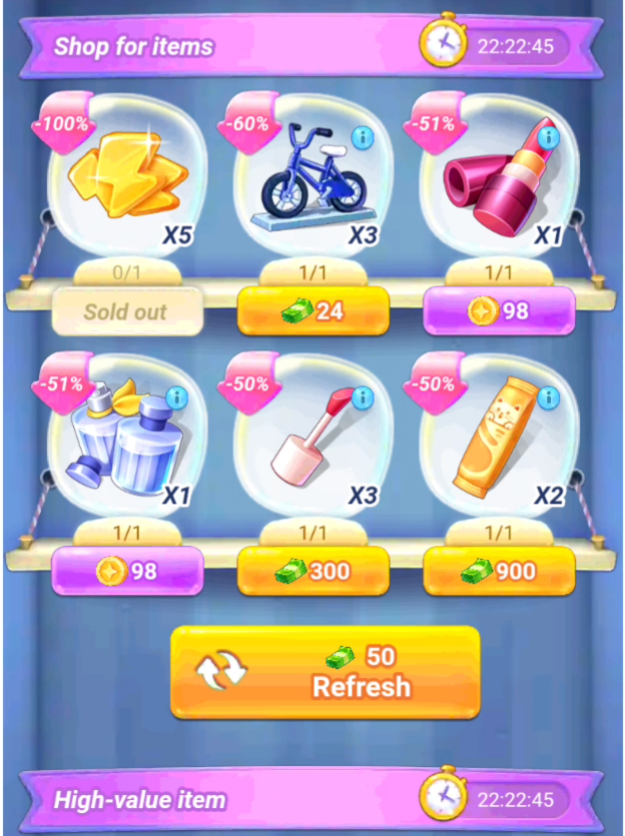Buy the lipstick for 98 coins

[x=498, y=311]
